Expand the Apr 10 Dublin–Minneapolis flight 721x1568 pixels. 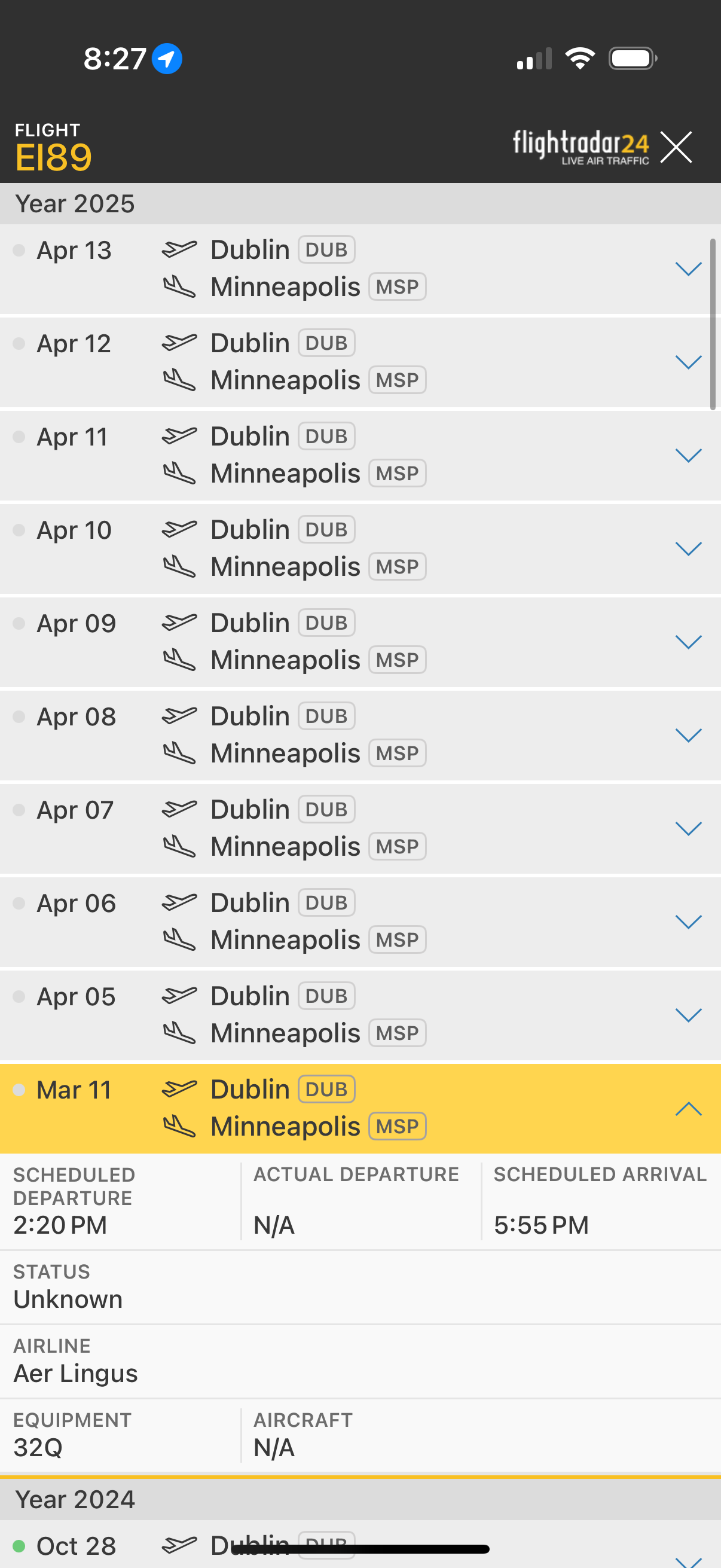688,548
